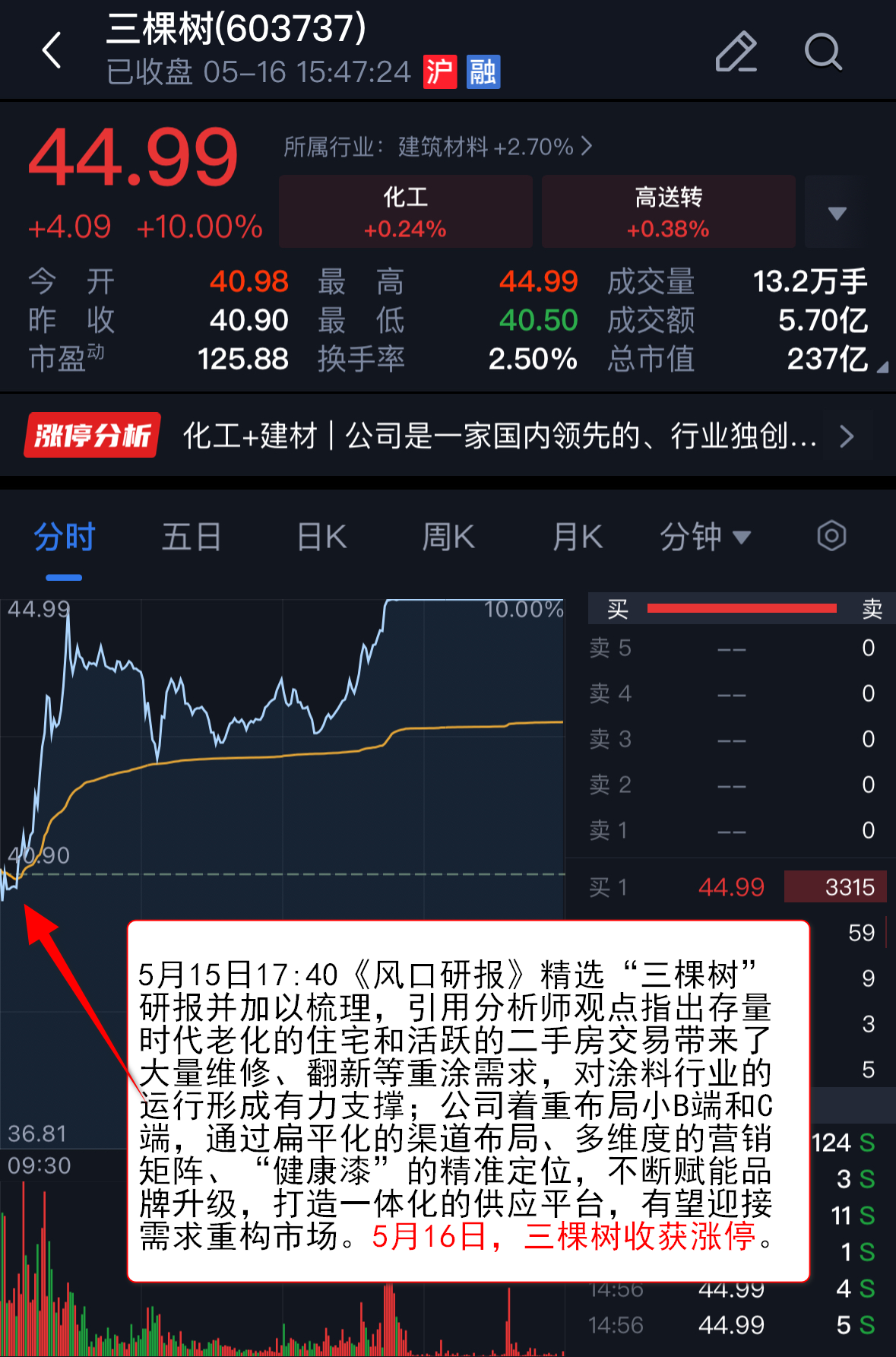Show the 日K chart
Viewport: 896px width, 1357px height.
pyautogui.click(x=321, y=537)
